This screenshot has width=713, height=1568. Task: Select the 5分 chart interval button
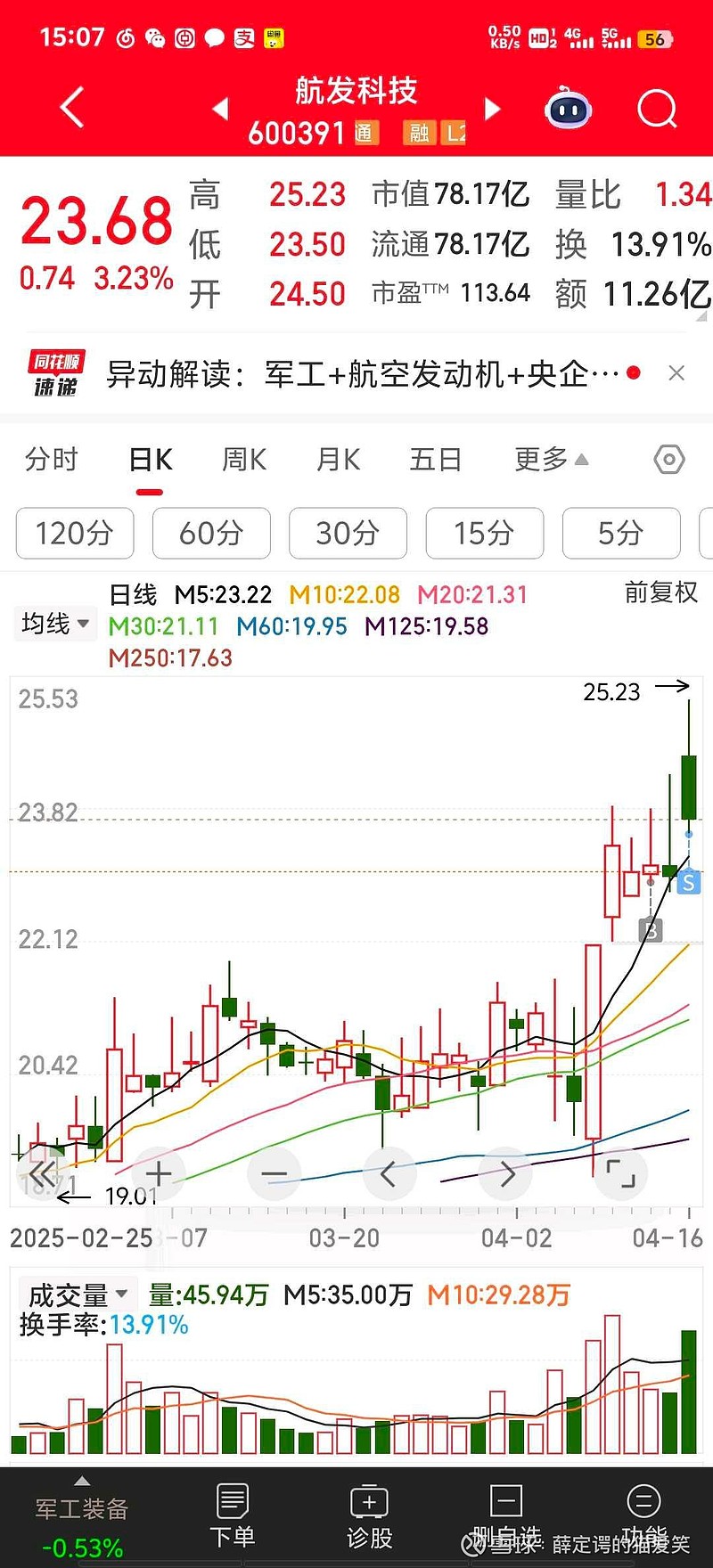pos(620,533)
